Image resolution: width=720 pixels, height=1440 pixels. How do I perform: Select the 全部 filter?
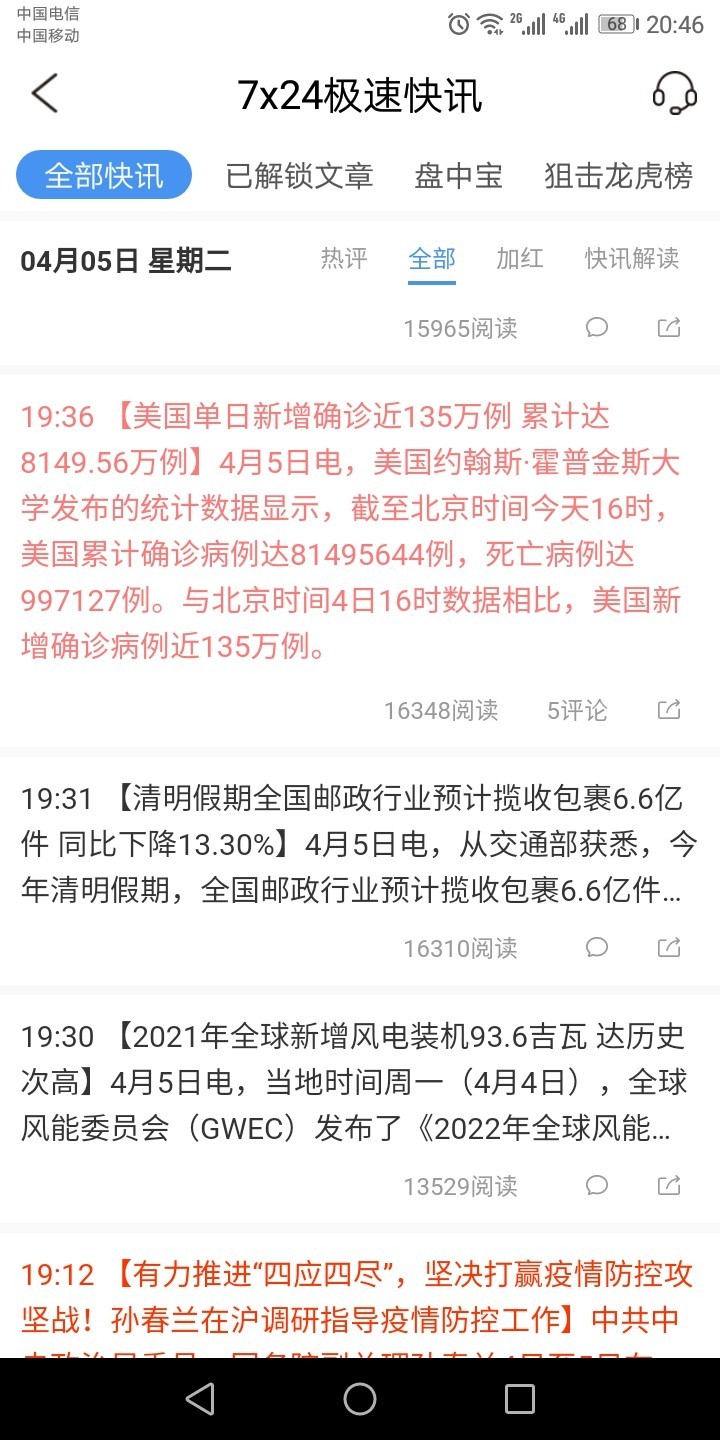tap(432, 258)
